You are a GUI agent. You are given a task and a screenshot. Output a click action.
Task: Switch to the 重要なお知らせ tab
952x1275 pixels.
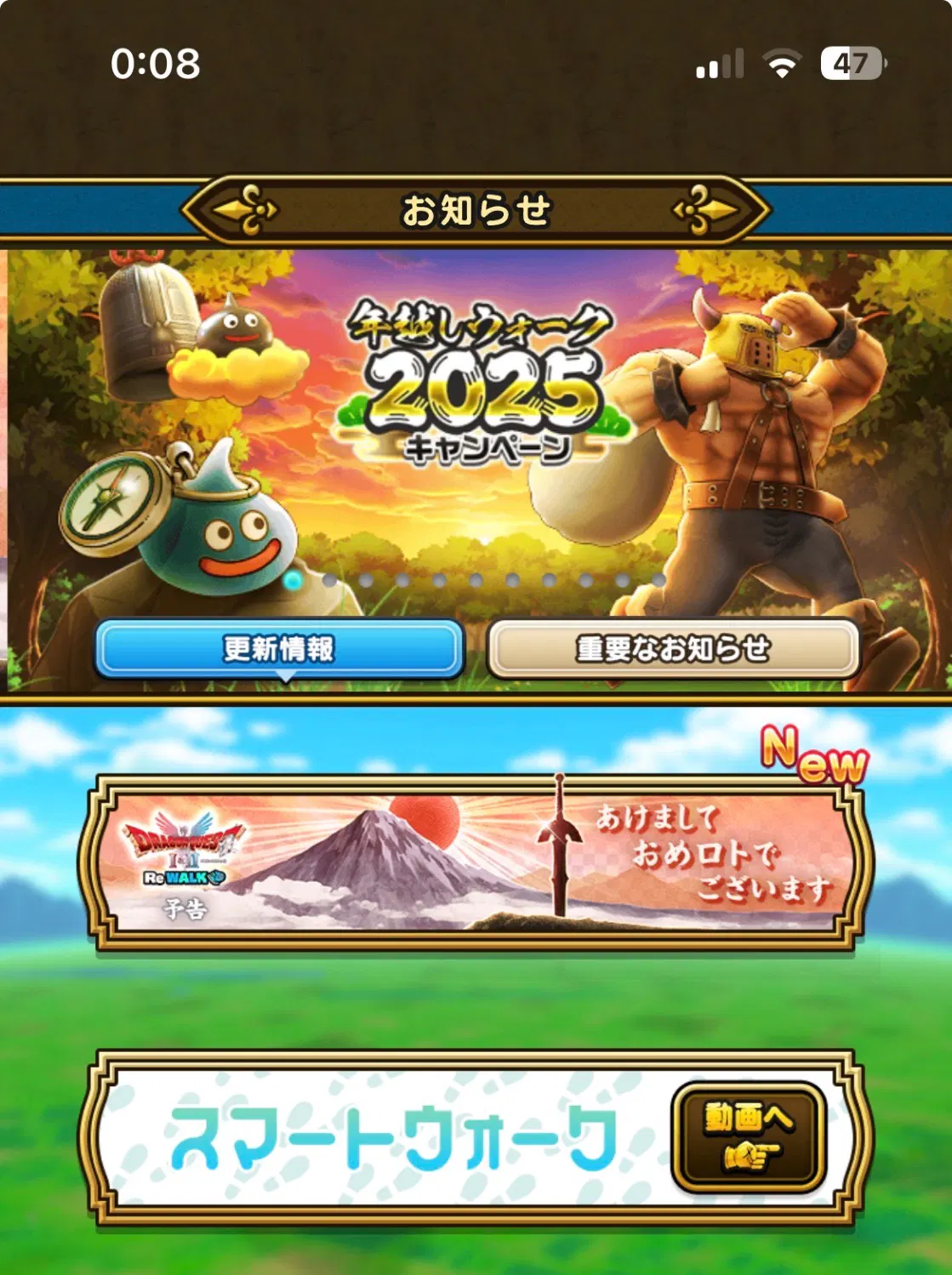(x=673, y=649)
